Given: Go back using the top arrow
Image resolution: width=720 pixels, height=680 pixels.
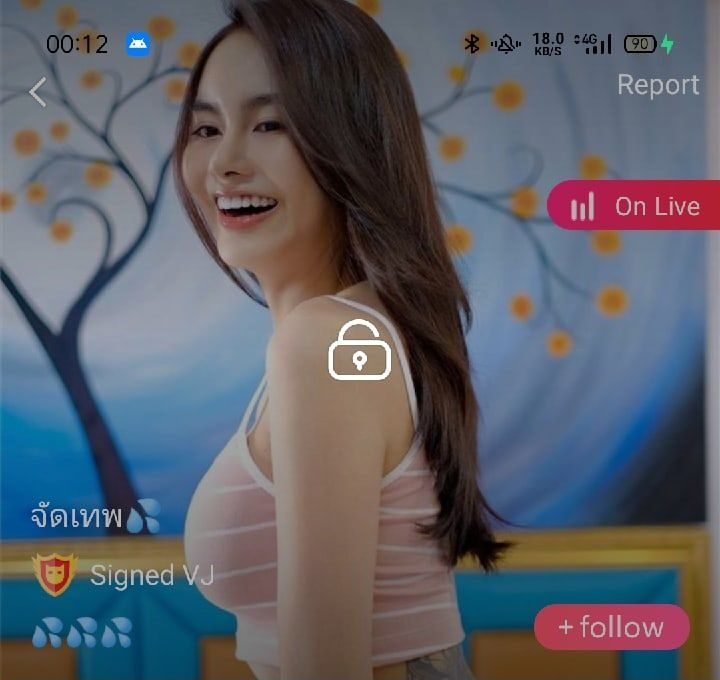Looking at the screenshot, I should click(x=38, y=92).
